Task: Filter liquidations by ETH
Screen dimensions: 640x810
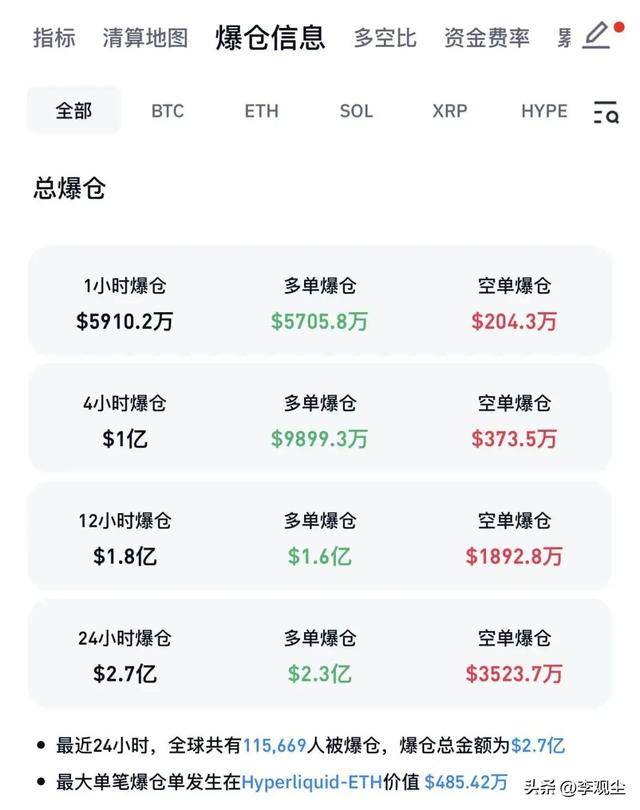Action: 261,111
